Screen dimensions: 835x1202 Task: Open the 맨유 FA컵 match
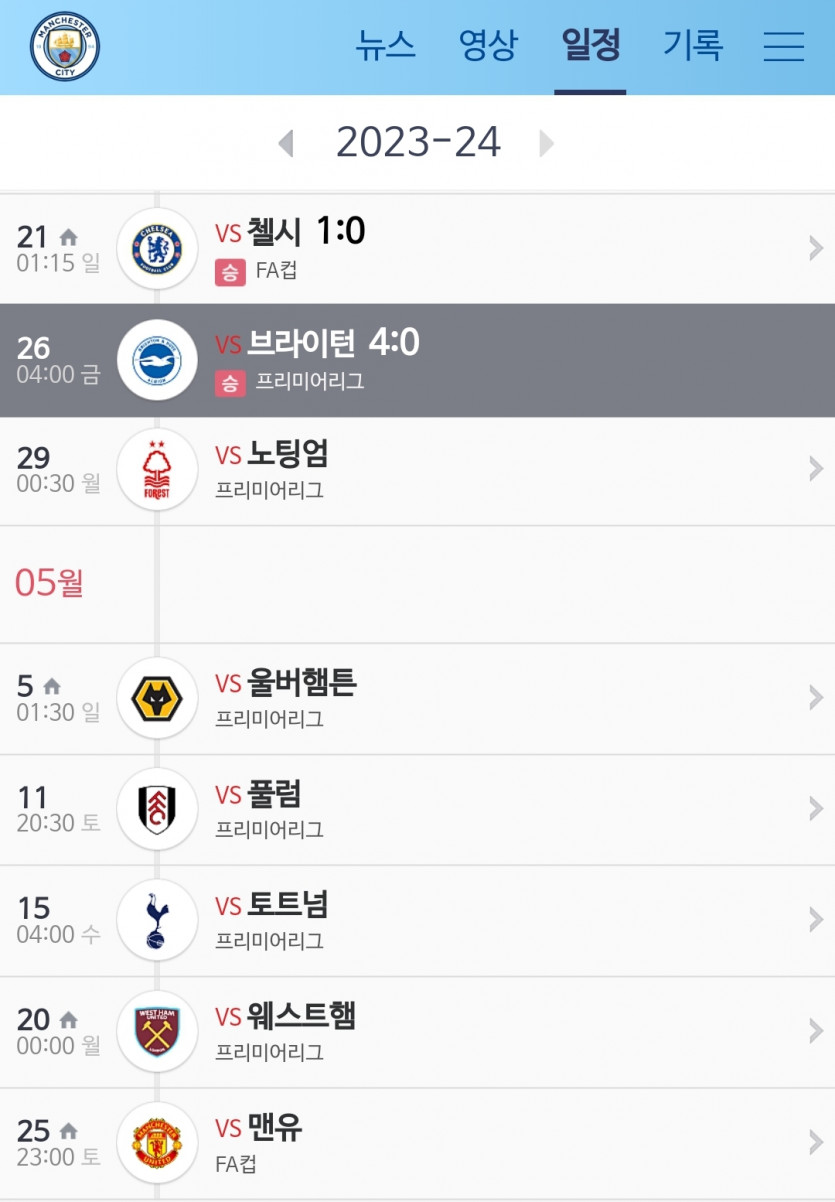(x=417, y=1144)
